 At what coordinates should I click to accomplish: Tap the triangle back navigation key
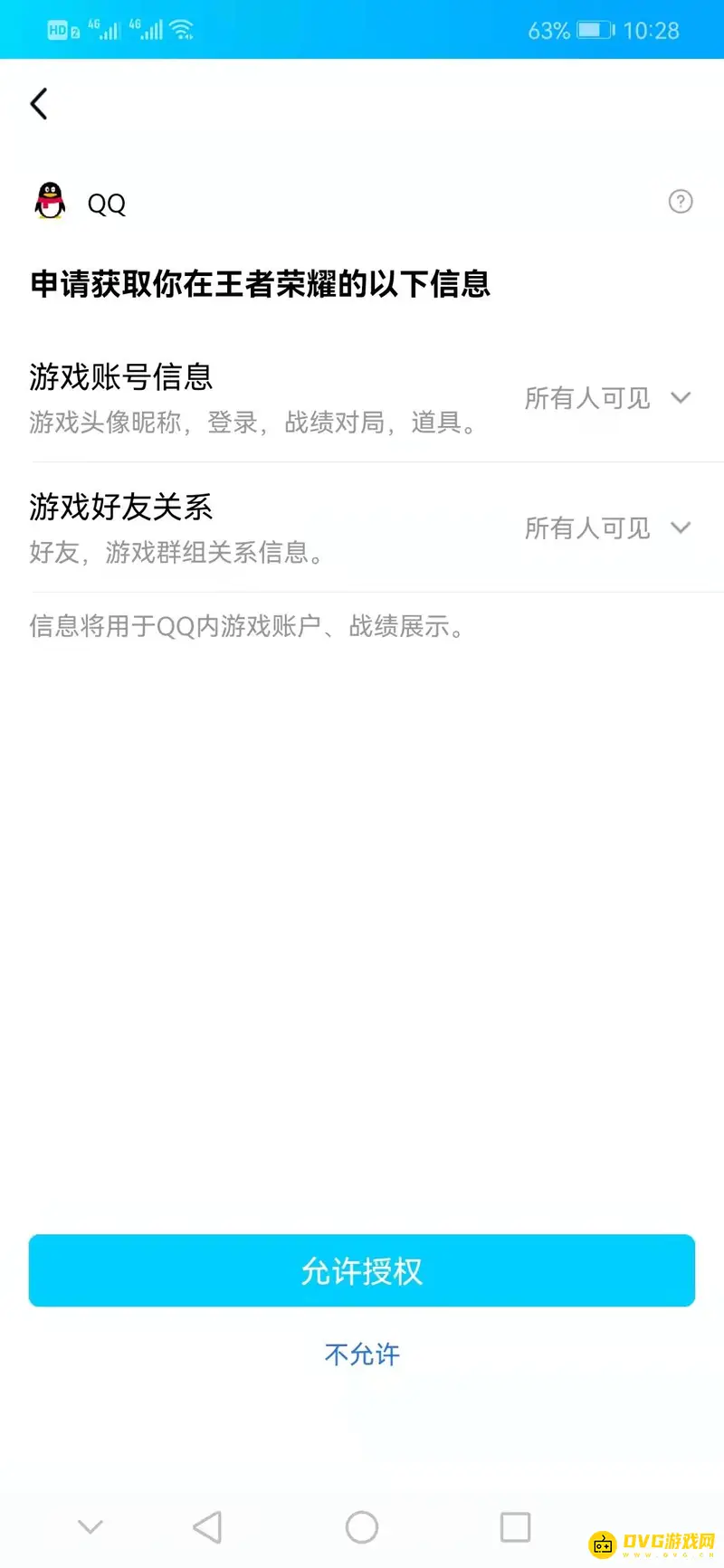(x=207, y=1525)
